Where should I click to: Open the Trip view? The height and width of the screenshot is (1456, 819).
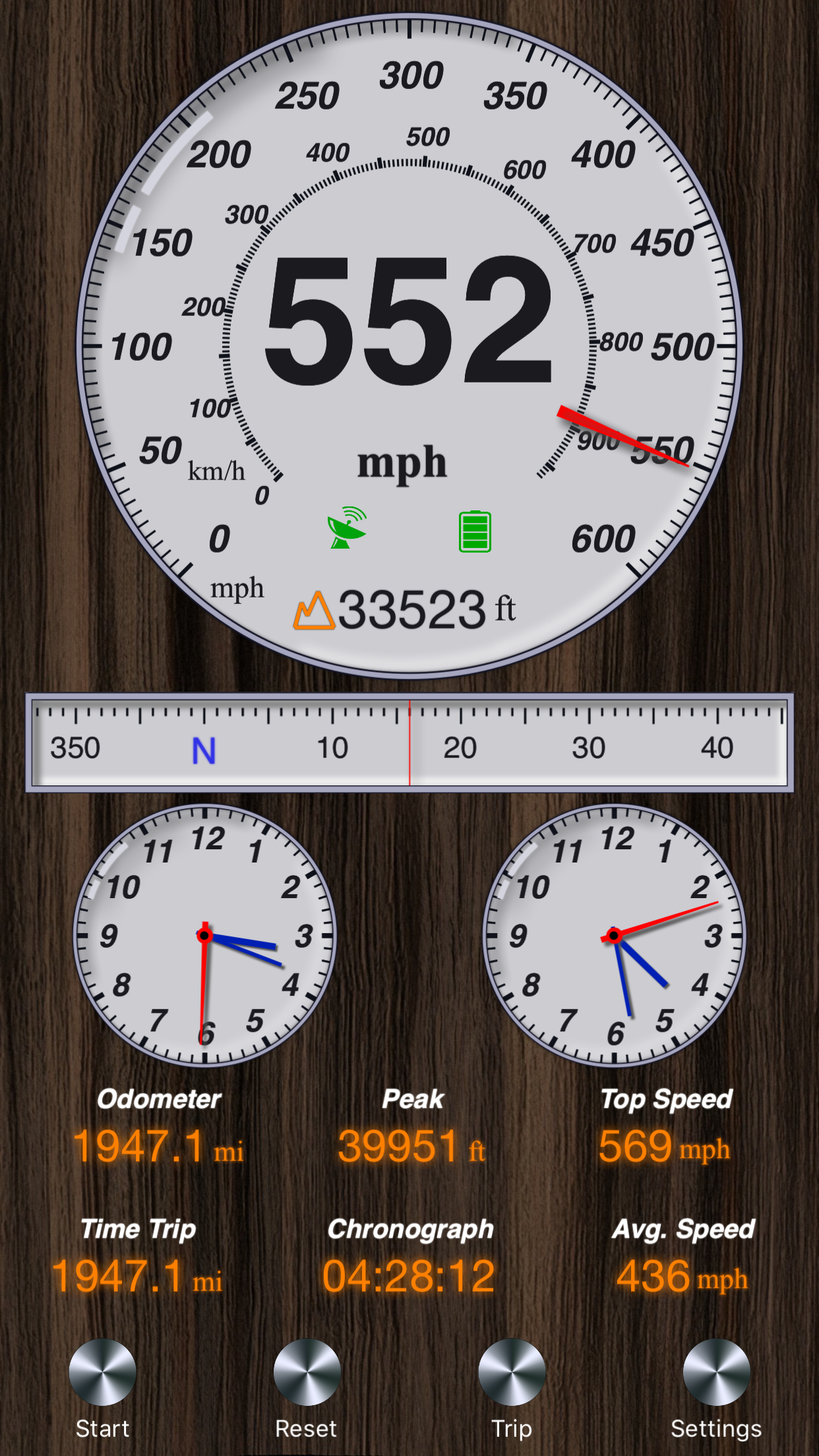[512, 1372]
